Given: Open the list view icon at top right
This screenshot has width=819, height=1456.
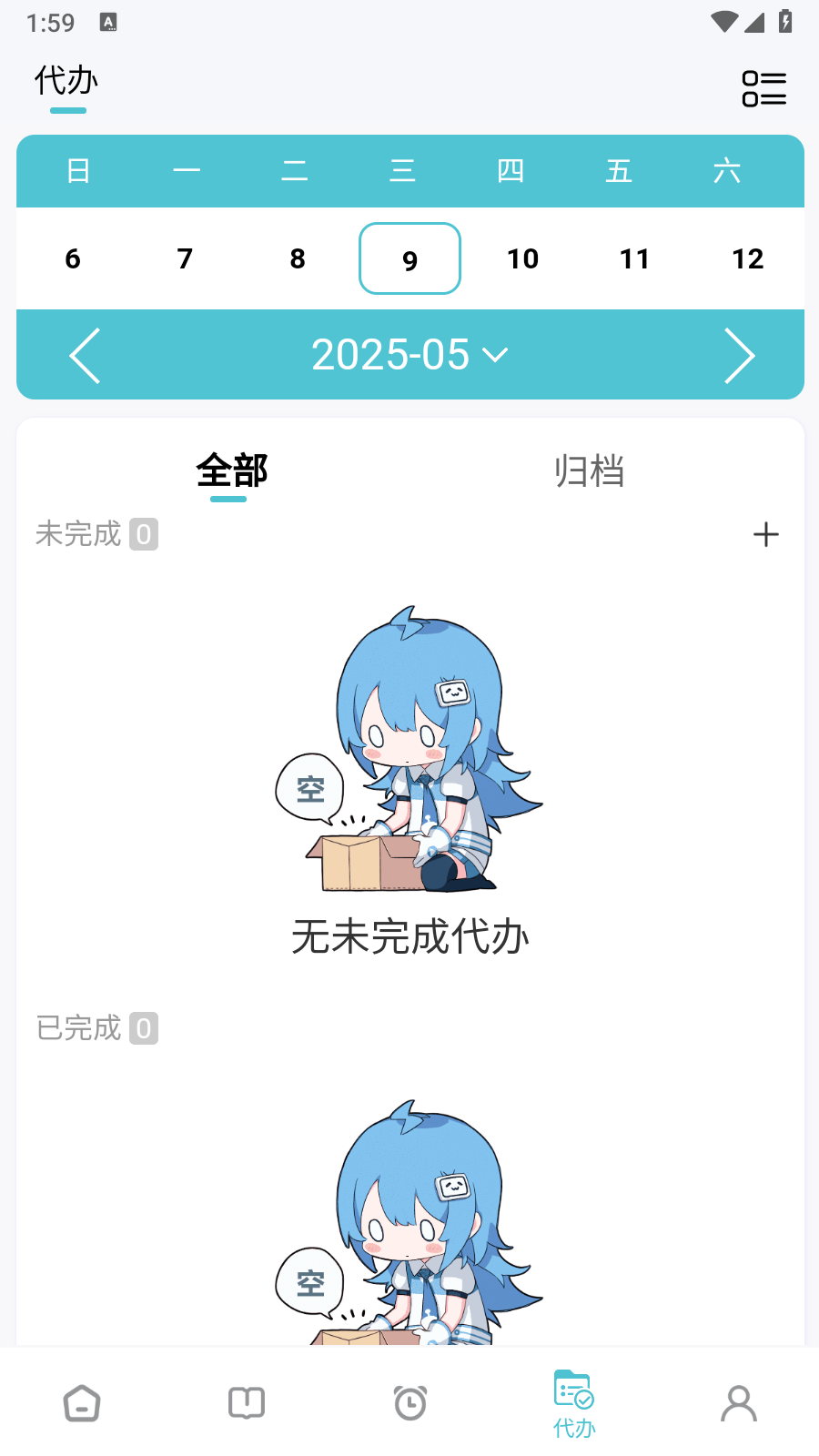Looking at the screenshot, I should 763,88.
